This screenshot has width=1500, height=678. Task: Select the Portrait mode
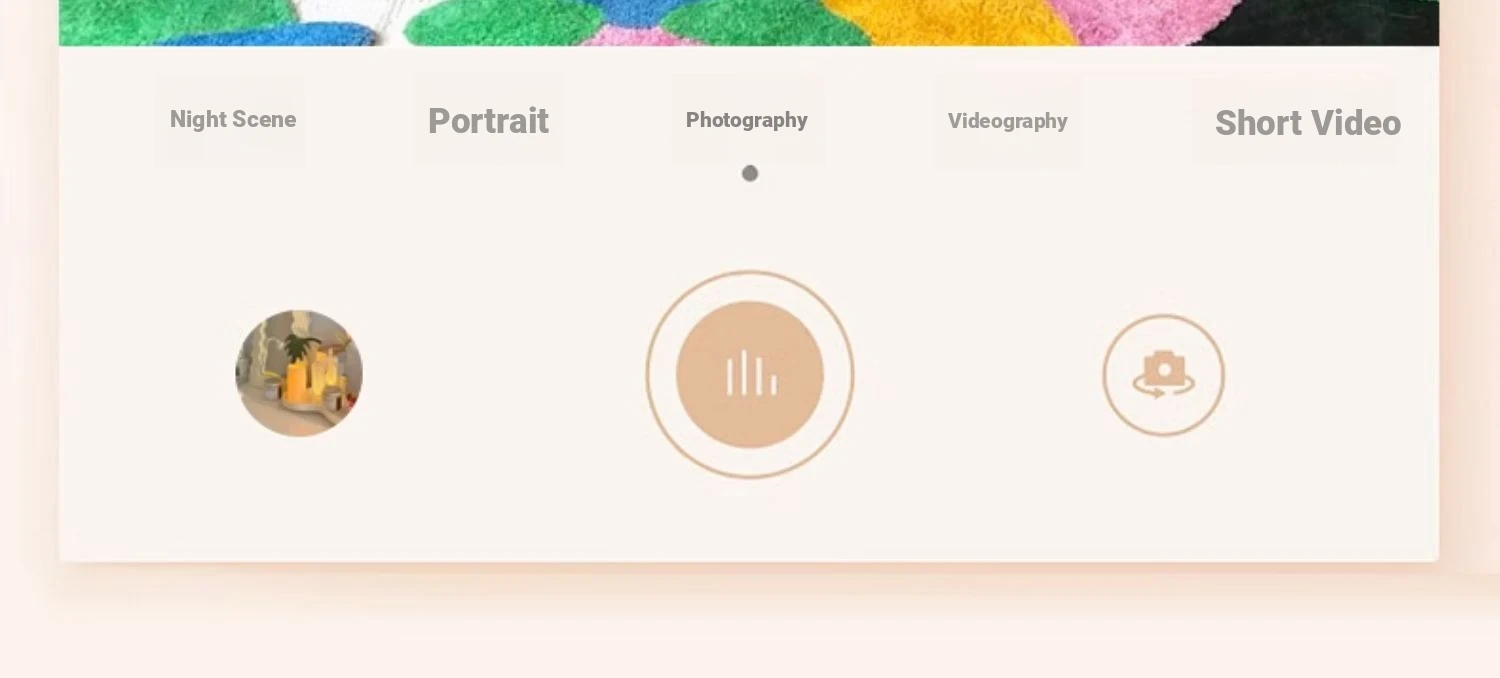pos(488,121)
